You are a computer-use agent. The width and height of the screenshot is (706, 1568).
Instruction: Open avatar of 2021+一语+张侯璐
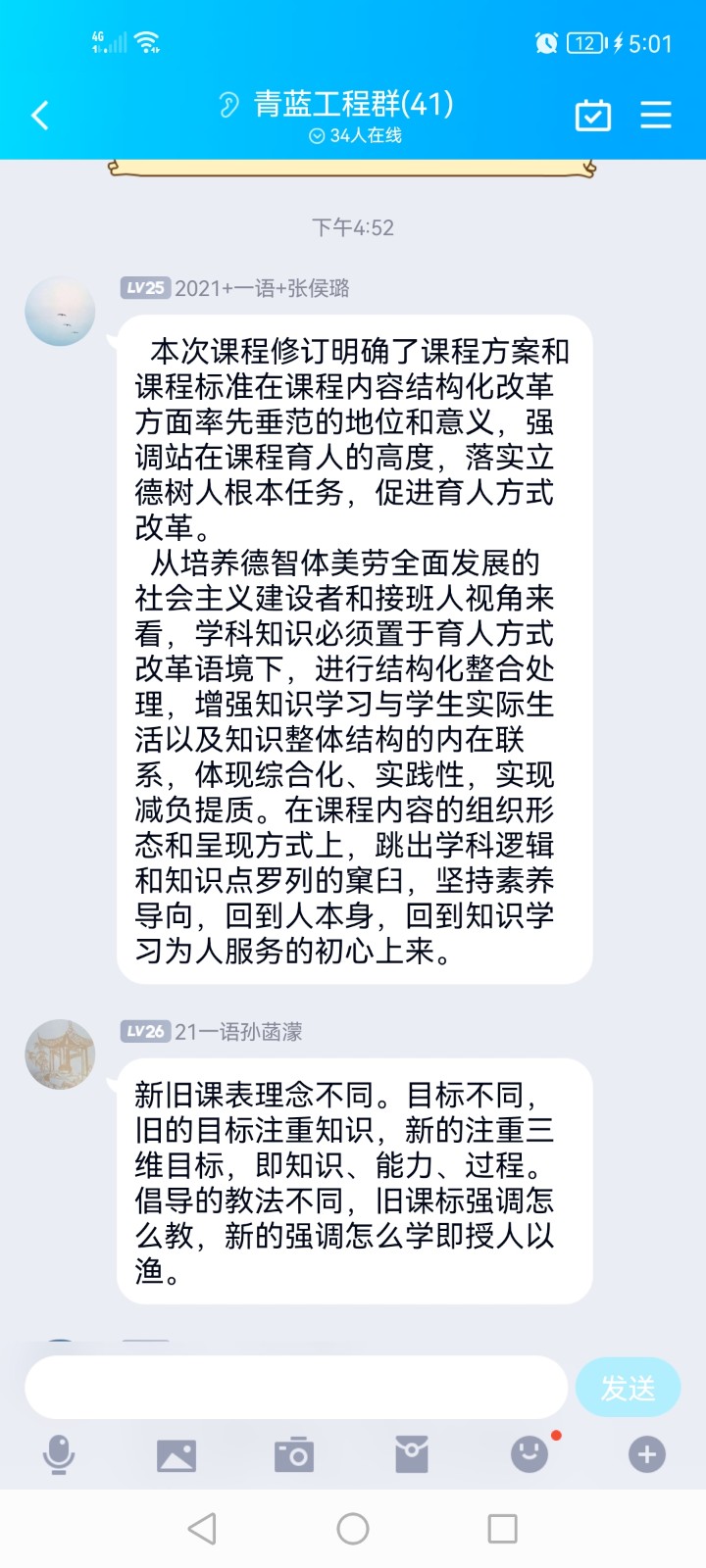pyautogui.click(x=60, y=311)
